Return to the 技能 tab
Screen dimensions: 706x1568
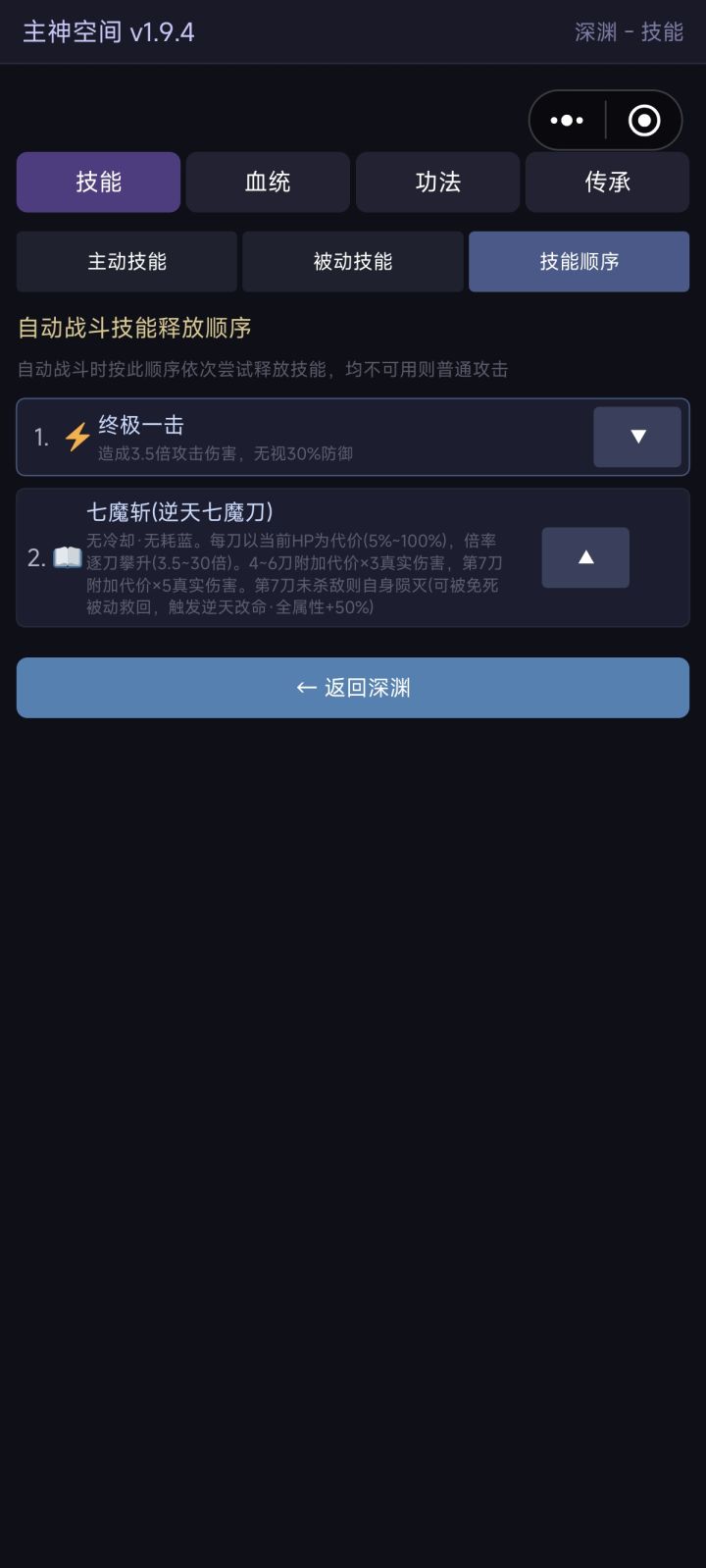click(x=98, y=182)
